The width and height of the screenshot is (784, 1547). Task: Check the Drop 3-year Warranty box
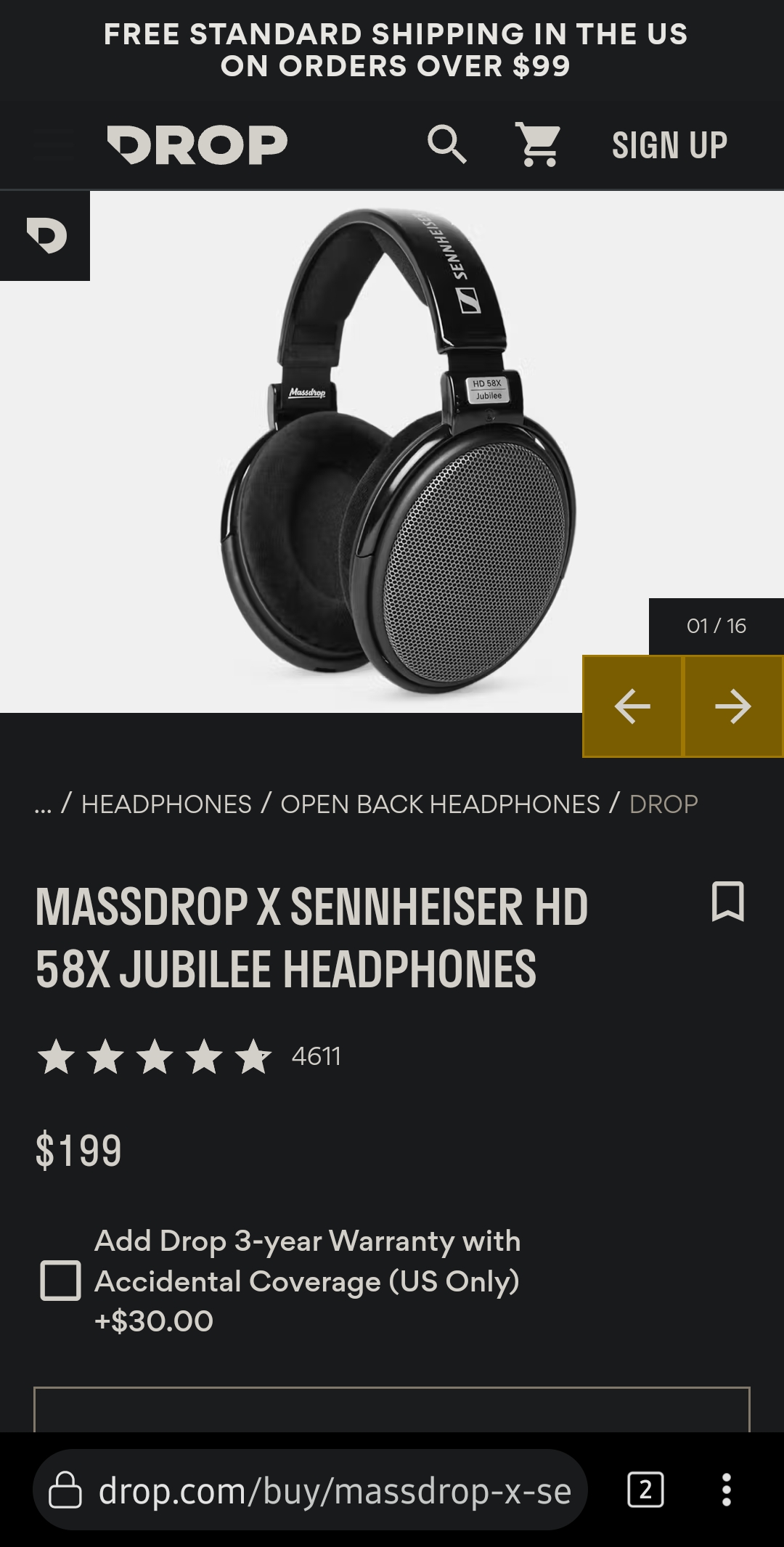click(x=60, y=1281)
